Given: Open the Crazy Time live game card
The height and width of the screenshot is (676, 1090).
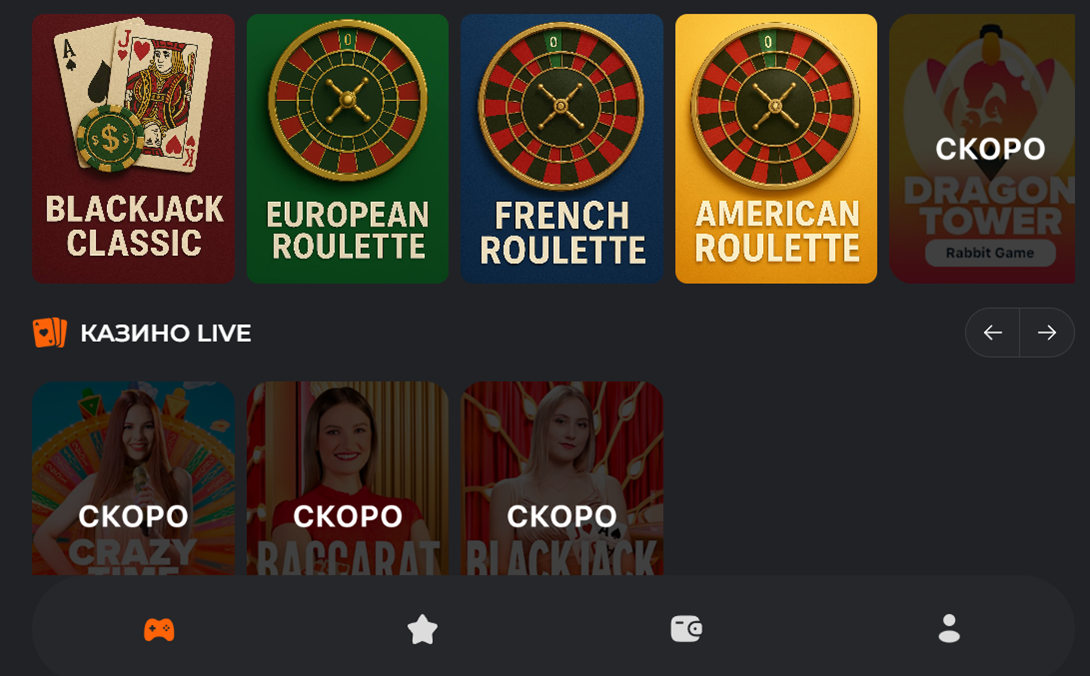Looking at the screenshot, I should coord(133,478).
